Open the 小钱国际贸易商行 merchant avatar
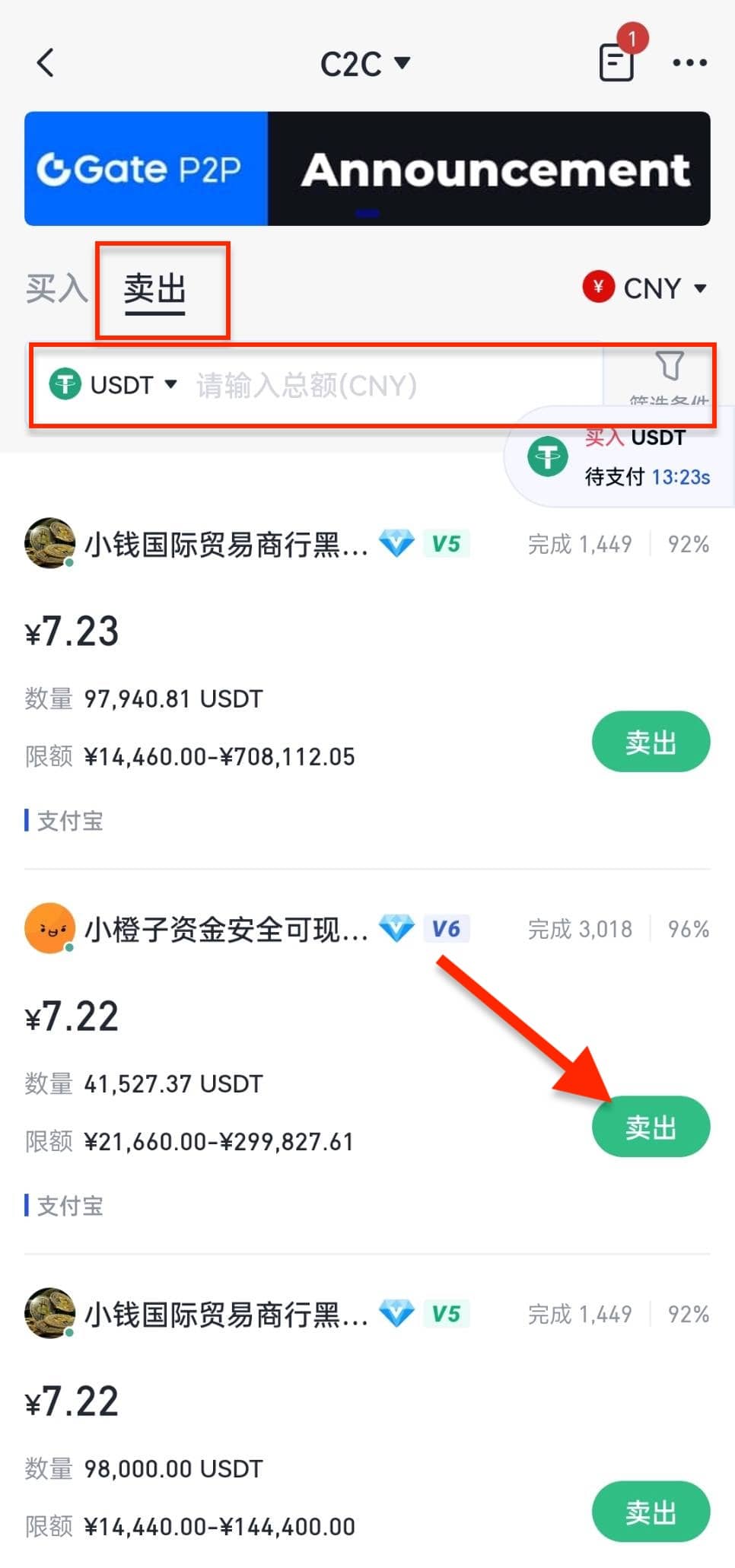735x1568 pixels. pyautogui.click(x=49, y=544)
